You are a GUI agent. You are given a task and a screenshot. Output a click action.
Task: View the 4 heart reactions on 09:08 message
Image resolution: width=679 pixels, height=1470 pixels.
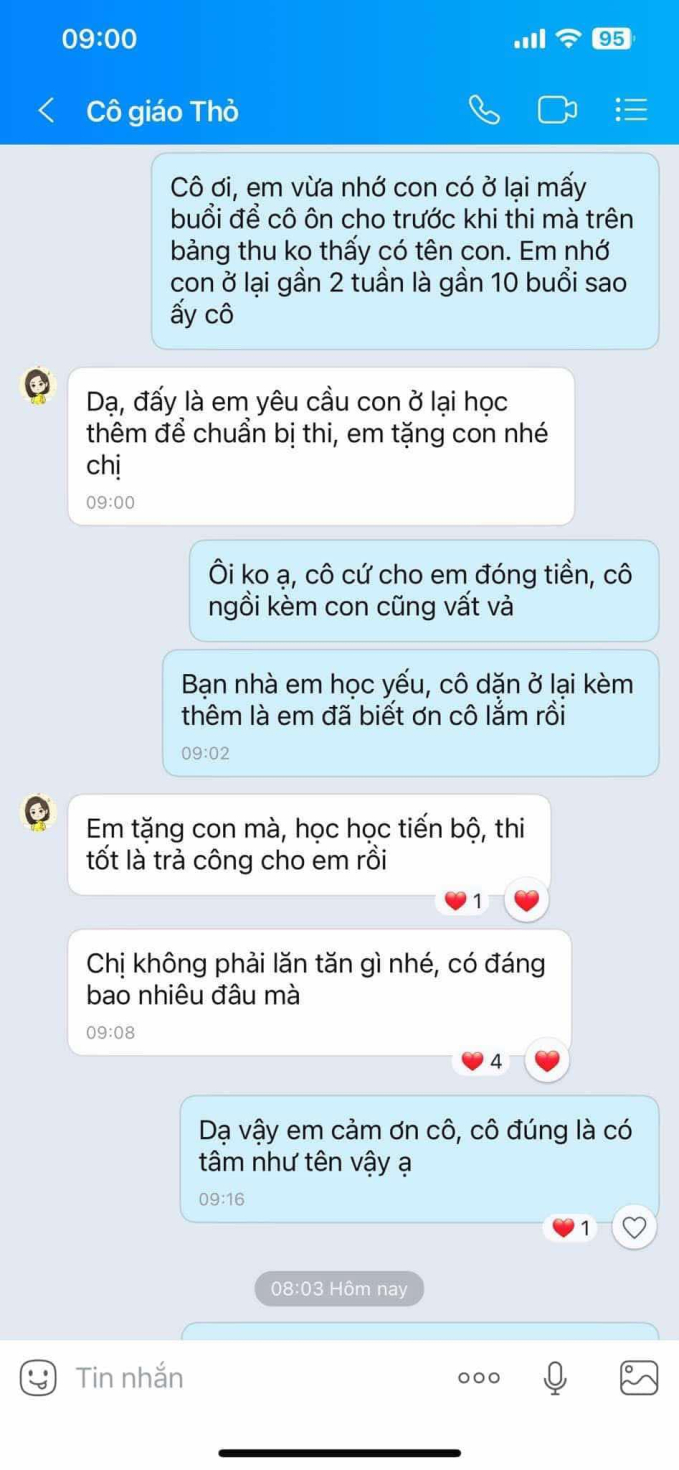pos(482,1061)
